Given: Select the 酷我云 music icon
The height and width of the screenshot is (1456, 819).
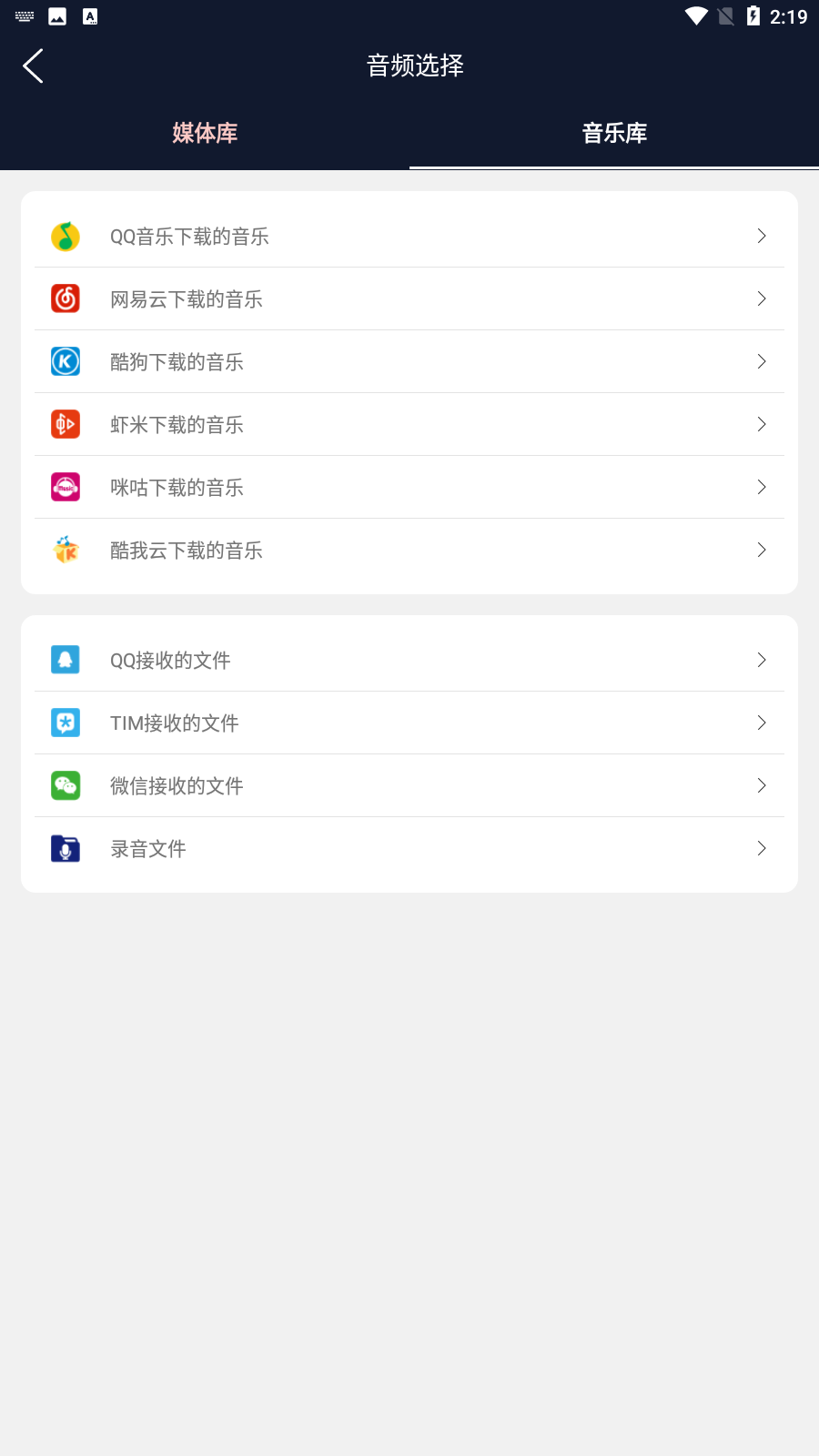Looking at the screenshot, I should pos(65,550).
